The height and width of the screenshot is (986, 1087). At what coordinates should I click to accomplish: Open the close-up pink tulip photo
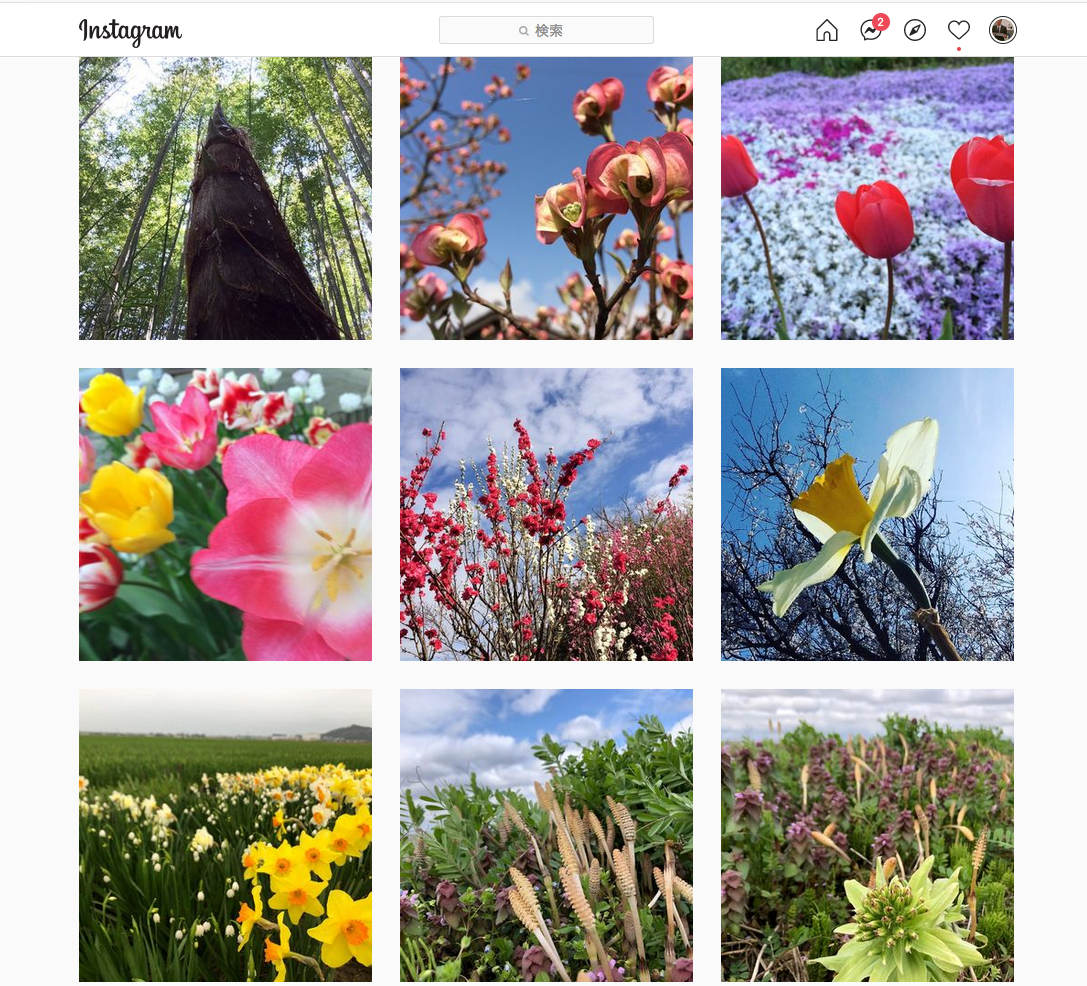(225, 514)
